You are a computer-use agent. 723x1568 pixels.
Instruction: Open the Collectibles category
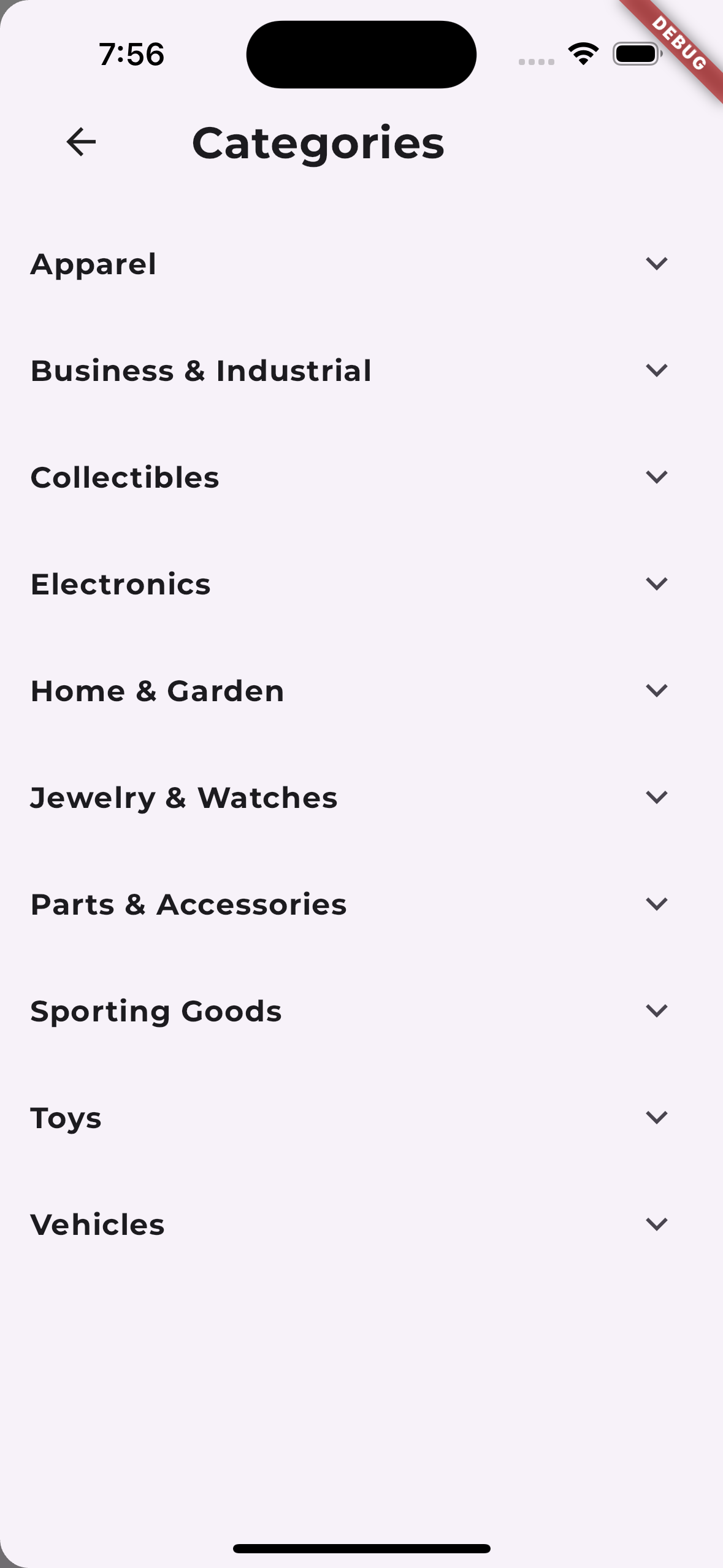point(361,477)
